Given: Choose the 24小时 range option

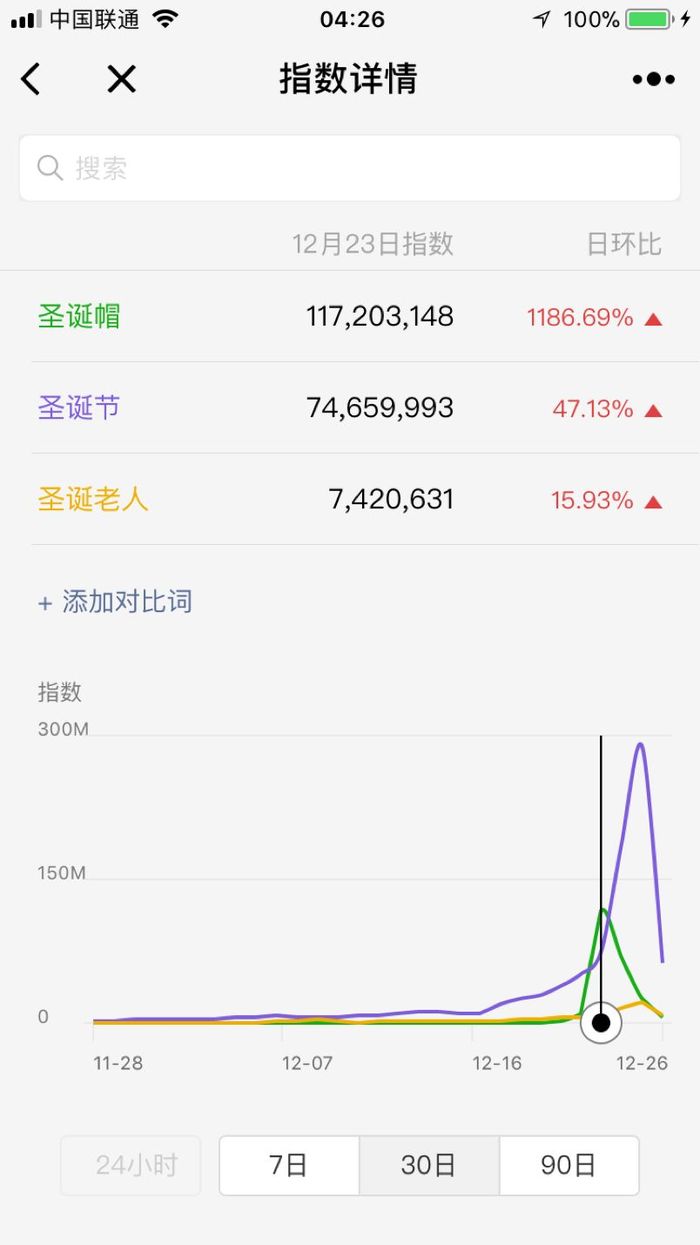Looking at the screenshot, I should tap(131, 1165).
